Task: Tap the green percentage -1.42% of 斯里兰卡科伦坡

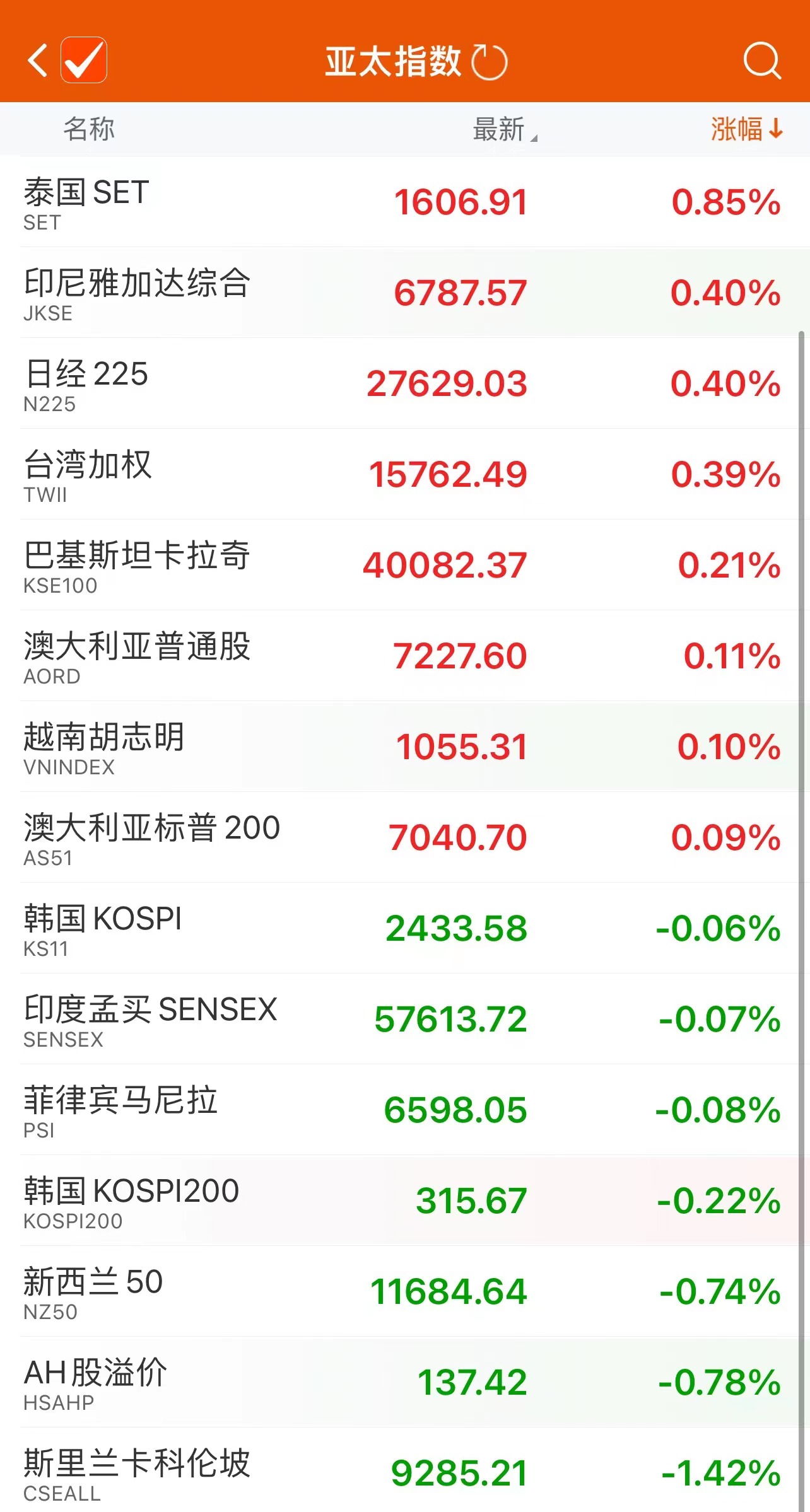Action: [x=719, y=1474]
